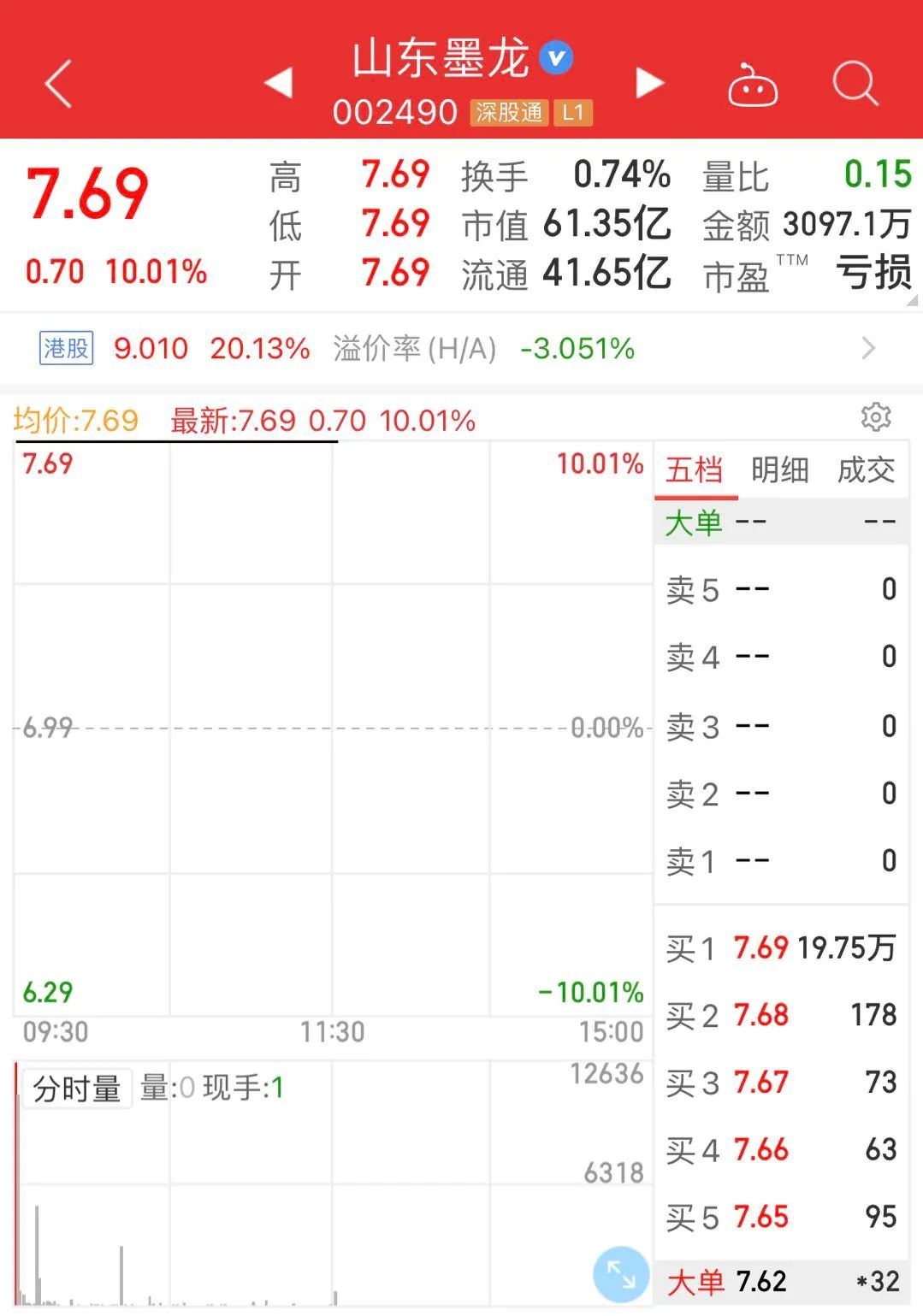Switch to the previous stock
Image resolution: width=923 pixels, height=1316 pixels.
tap(279, 83)
